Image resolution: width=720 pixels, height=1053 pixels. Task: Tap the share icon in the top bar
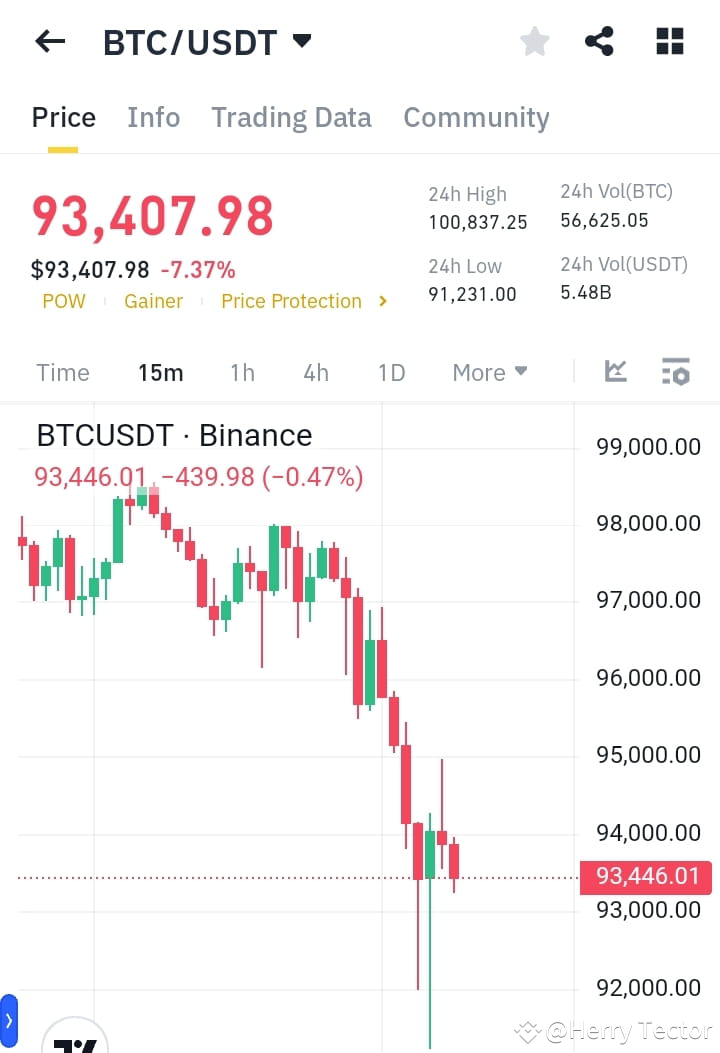click(x=599, y=41)
